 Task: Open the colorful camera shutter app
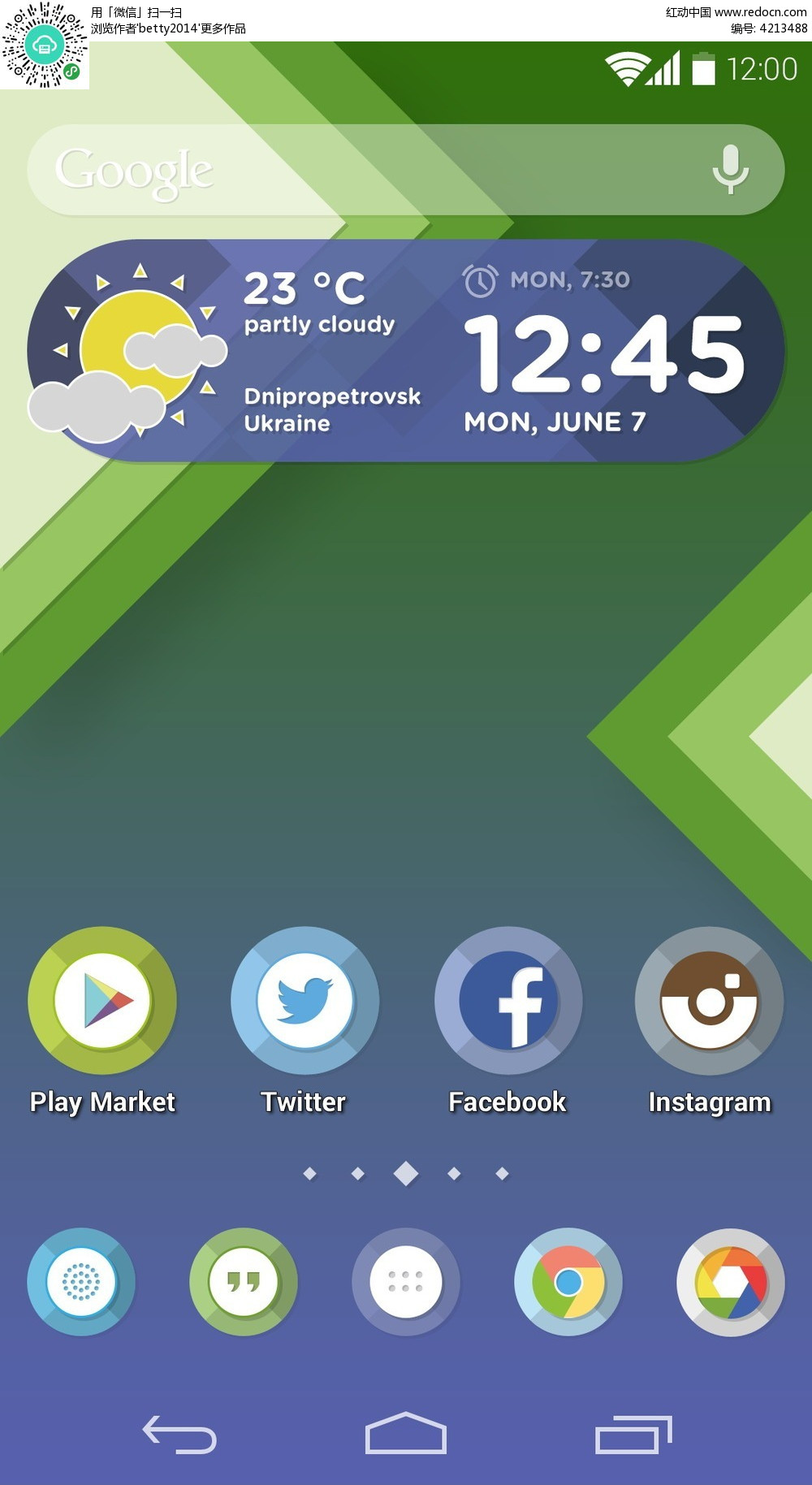pos(731,1282)
